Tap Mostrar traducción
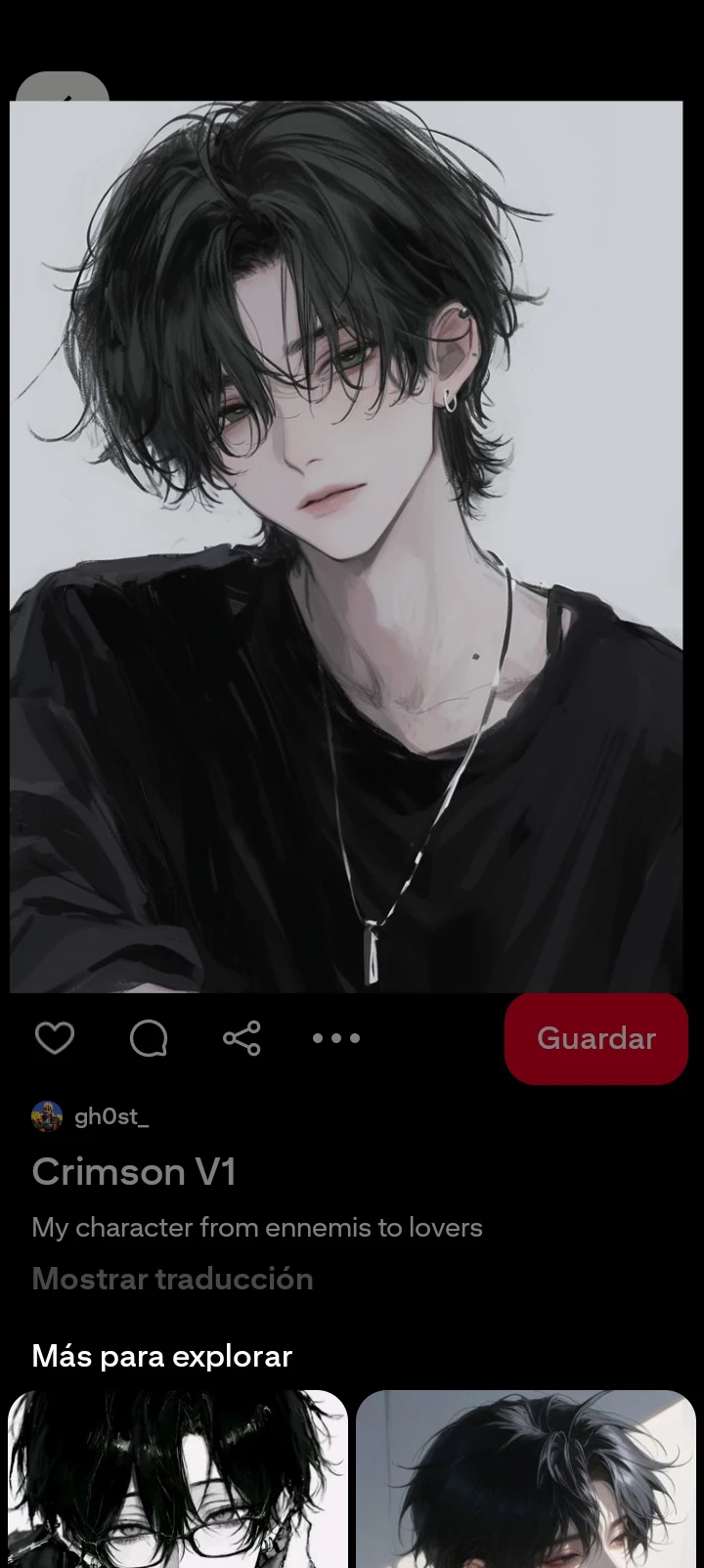 click(x=172, y=1279)
